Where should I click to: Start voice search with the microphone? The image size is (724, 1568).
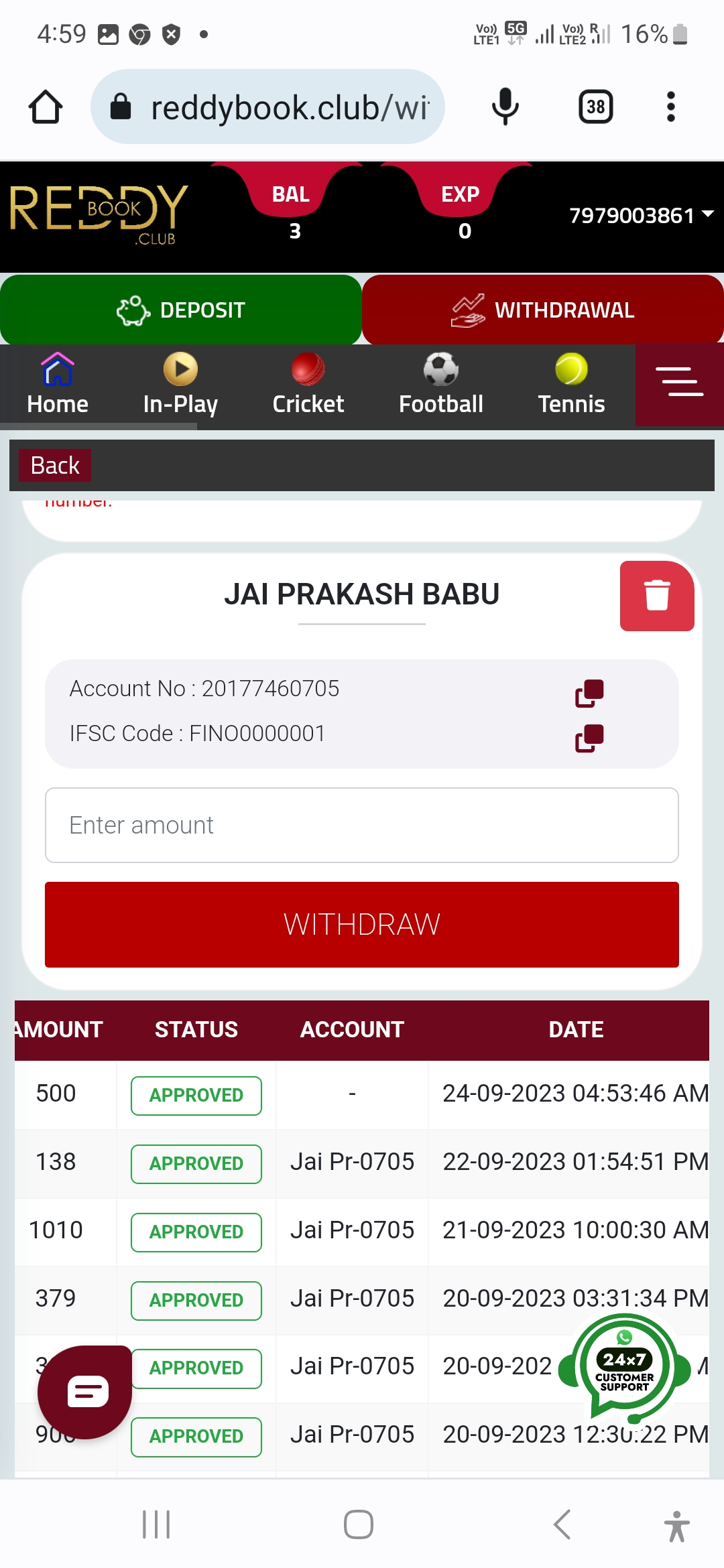point(505,107)
